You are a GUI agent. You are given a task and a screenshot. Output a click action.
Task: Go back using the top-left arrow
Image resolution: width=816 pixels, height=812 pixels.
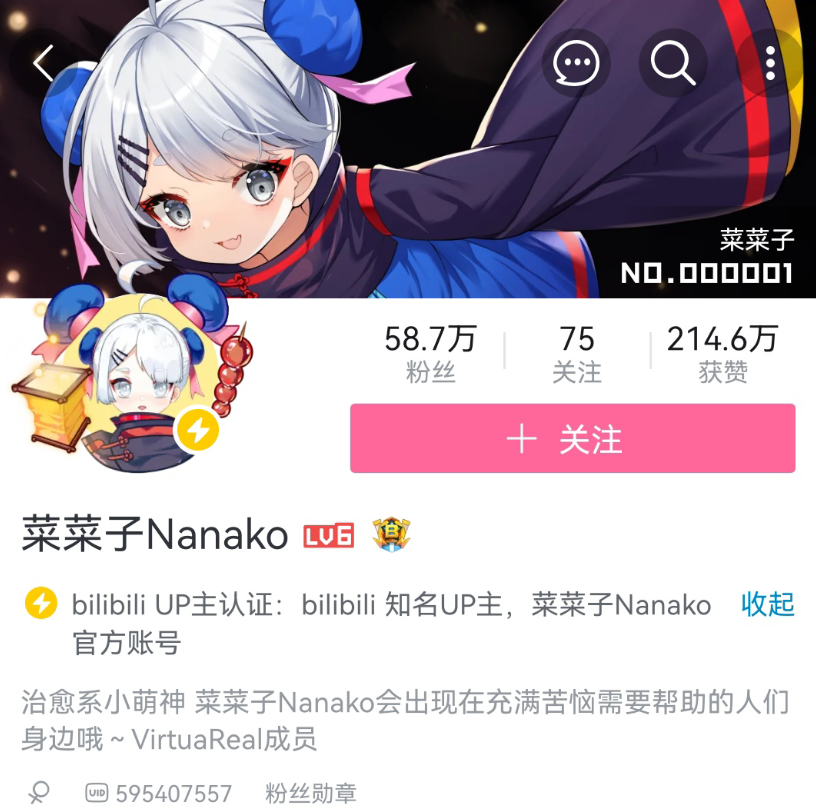click(x=43, y=63)
